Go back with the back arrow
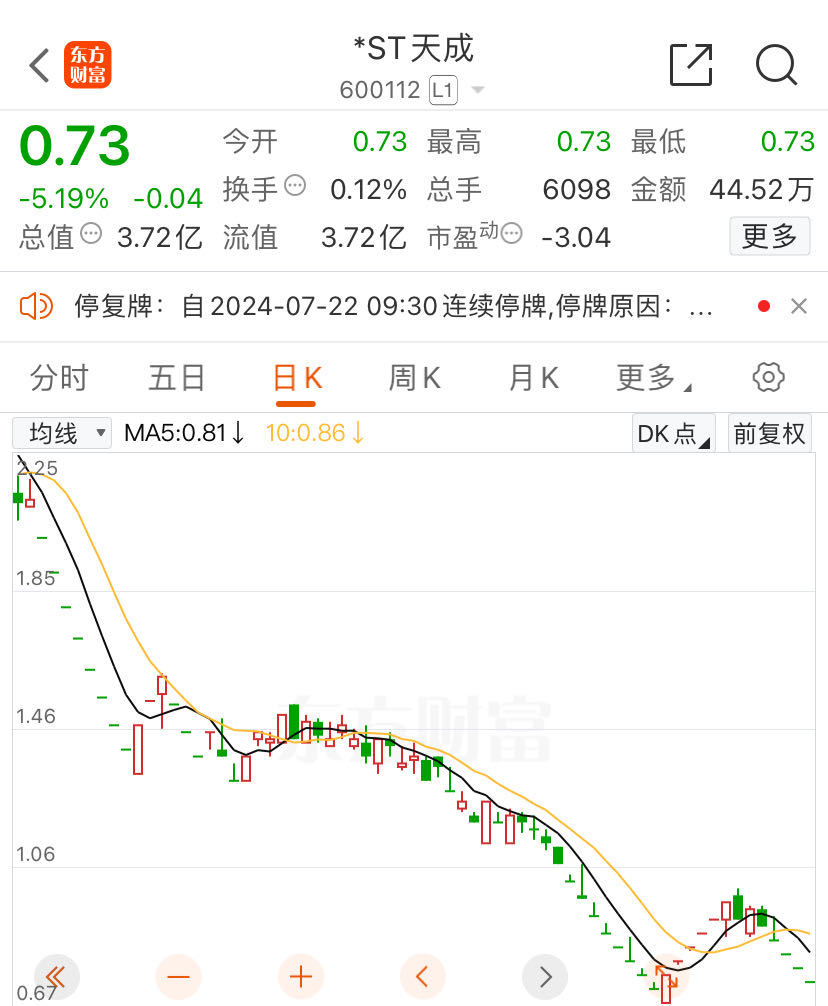The image size is (828, 1006). [36, 65]
